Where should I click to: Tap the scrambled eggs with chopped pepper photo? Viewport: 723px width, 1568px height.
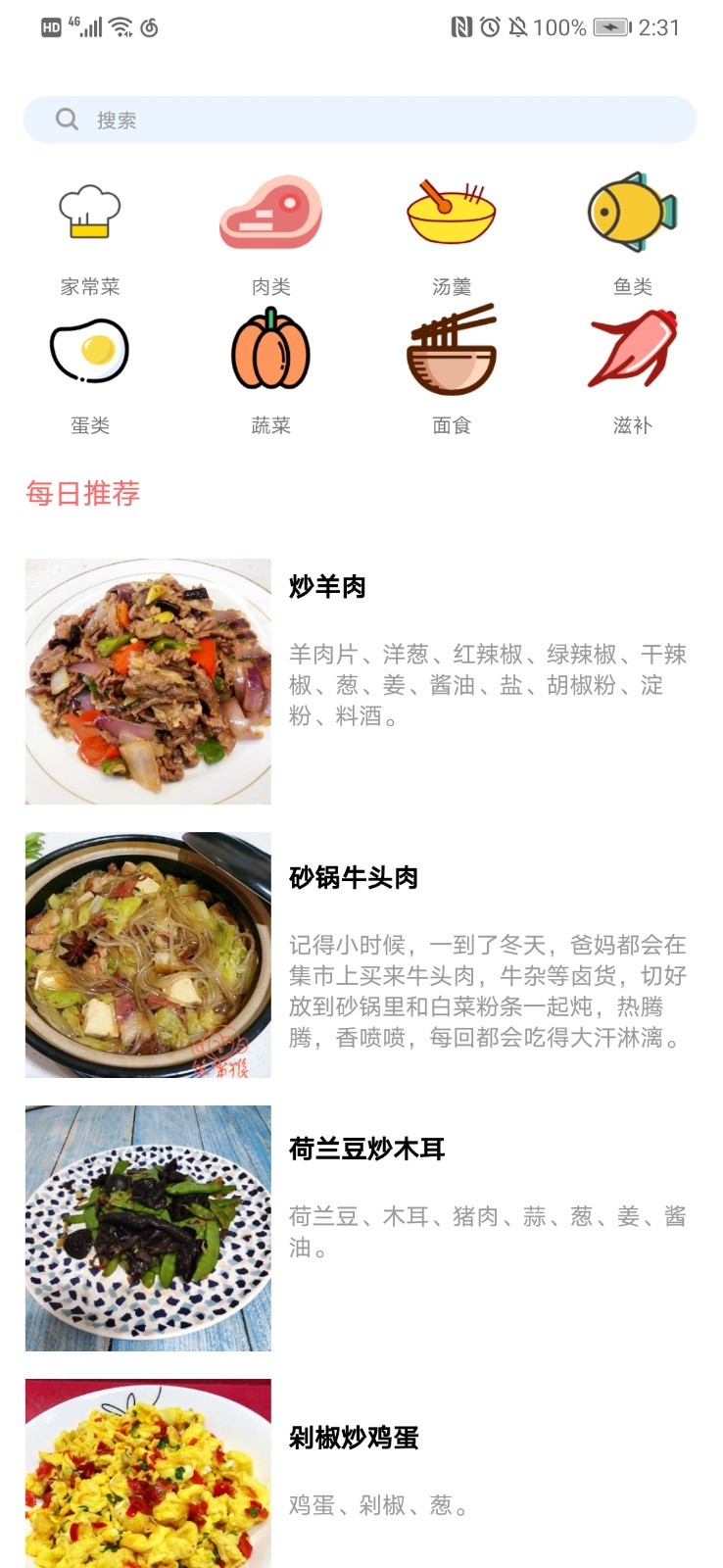147,1470
